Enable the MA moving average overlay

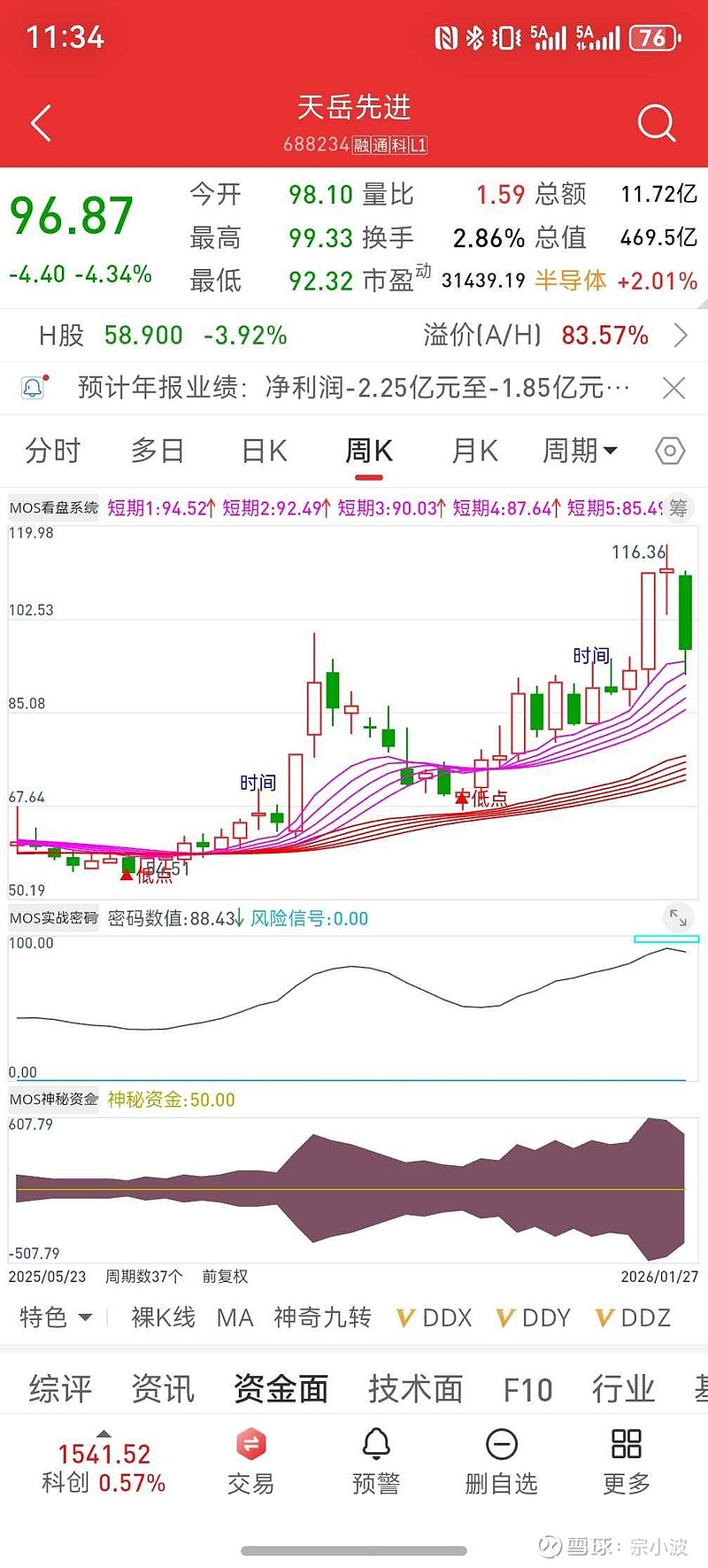point(235,1317)
